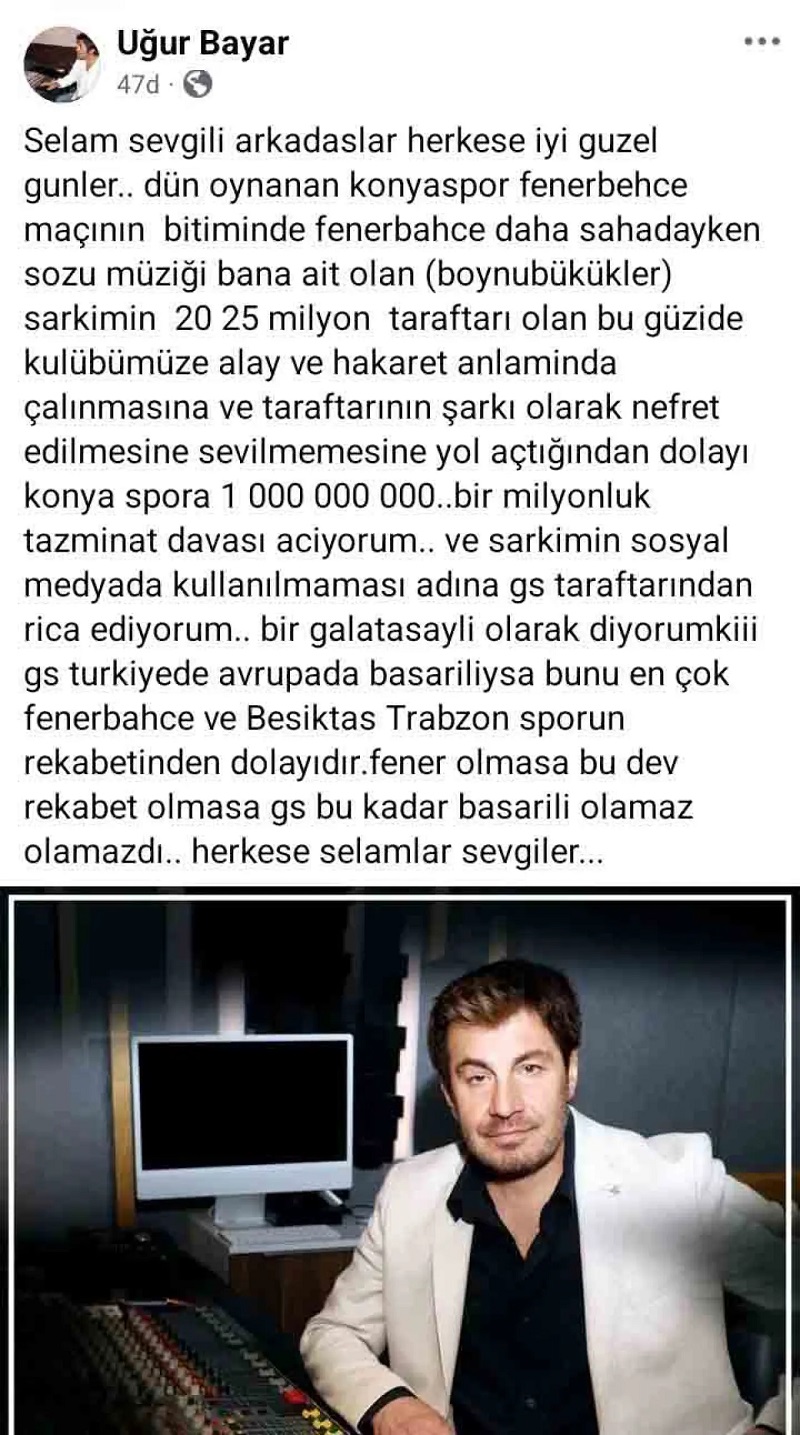Open the post's three-dot overflow menu

click(x=762, y=42)
